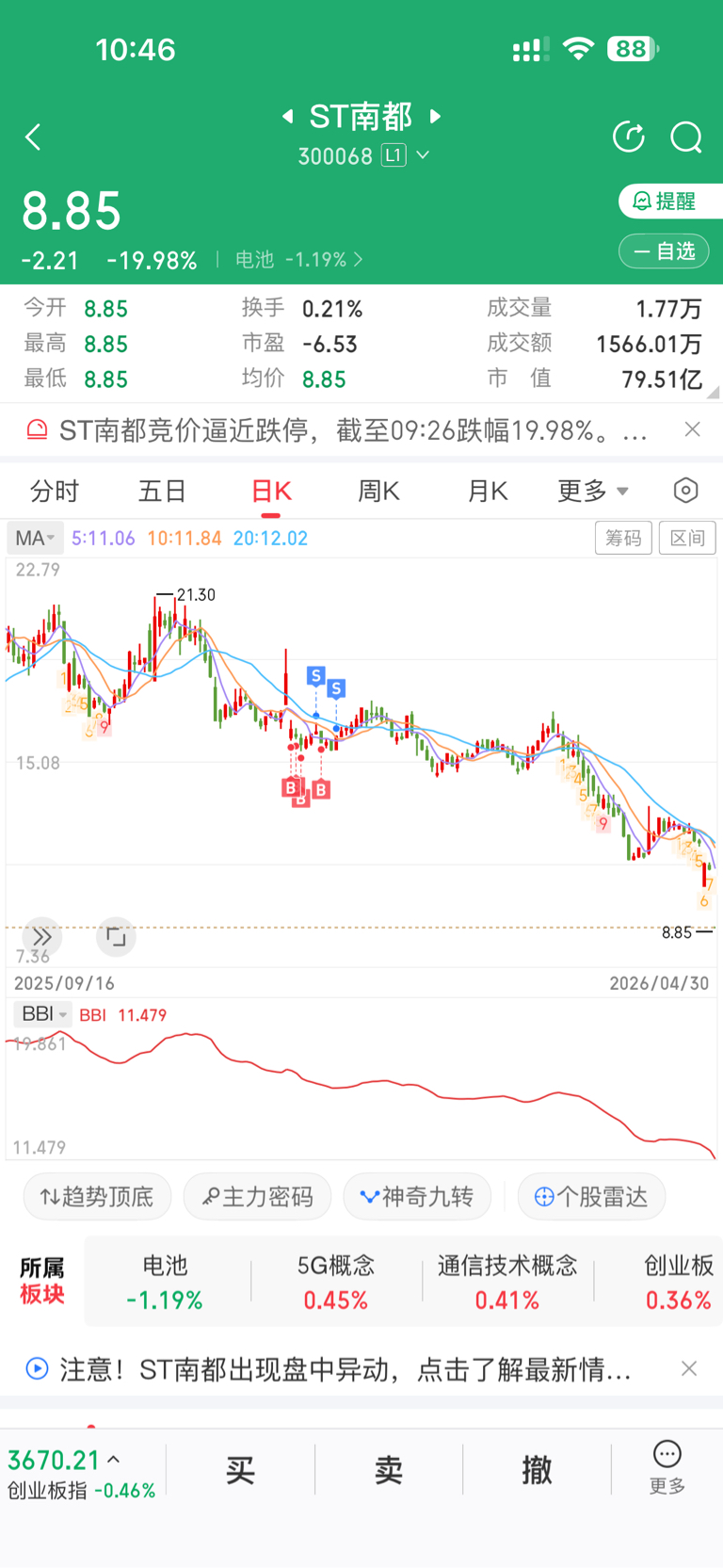Tap the 卖 sell button
The image size is (723, 1568).
point(389,1470)
